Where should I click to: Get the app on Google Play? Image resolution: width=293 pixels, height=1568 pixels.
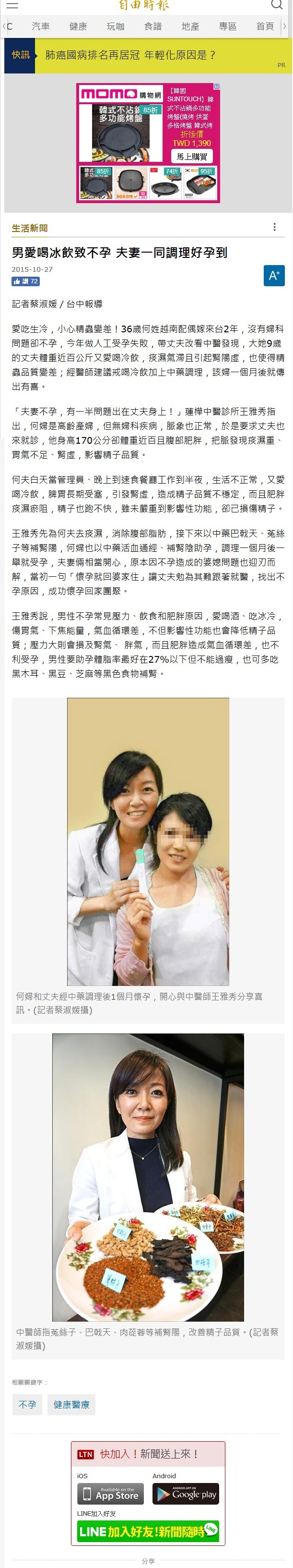point(186,1494)
